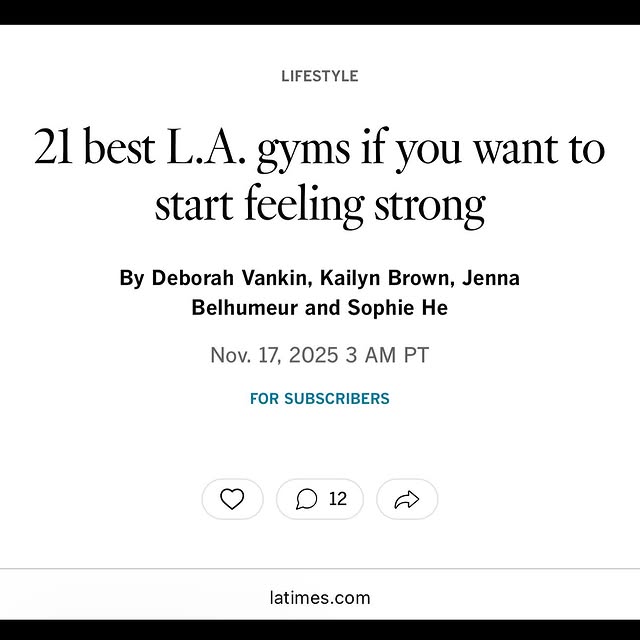Expand the latimes.com address bar
640x640 pixels.
pos(320,598)
